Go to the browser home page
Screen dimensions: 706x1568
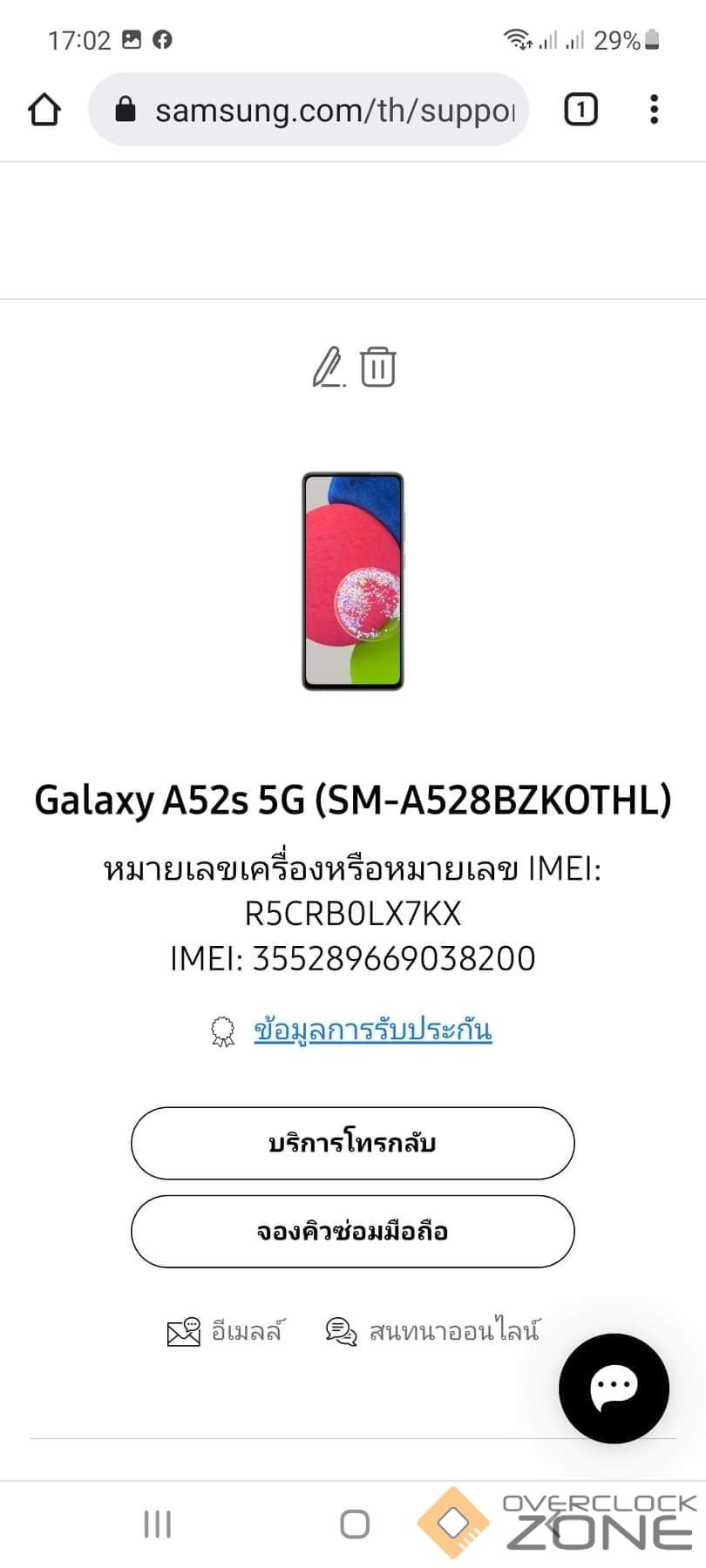(44, 110)
